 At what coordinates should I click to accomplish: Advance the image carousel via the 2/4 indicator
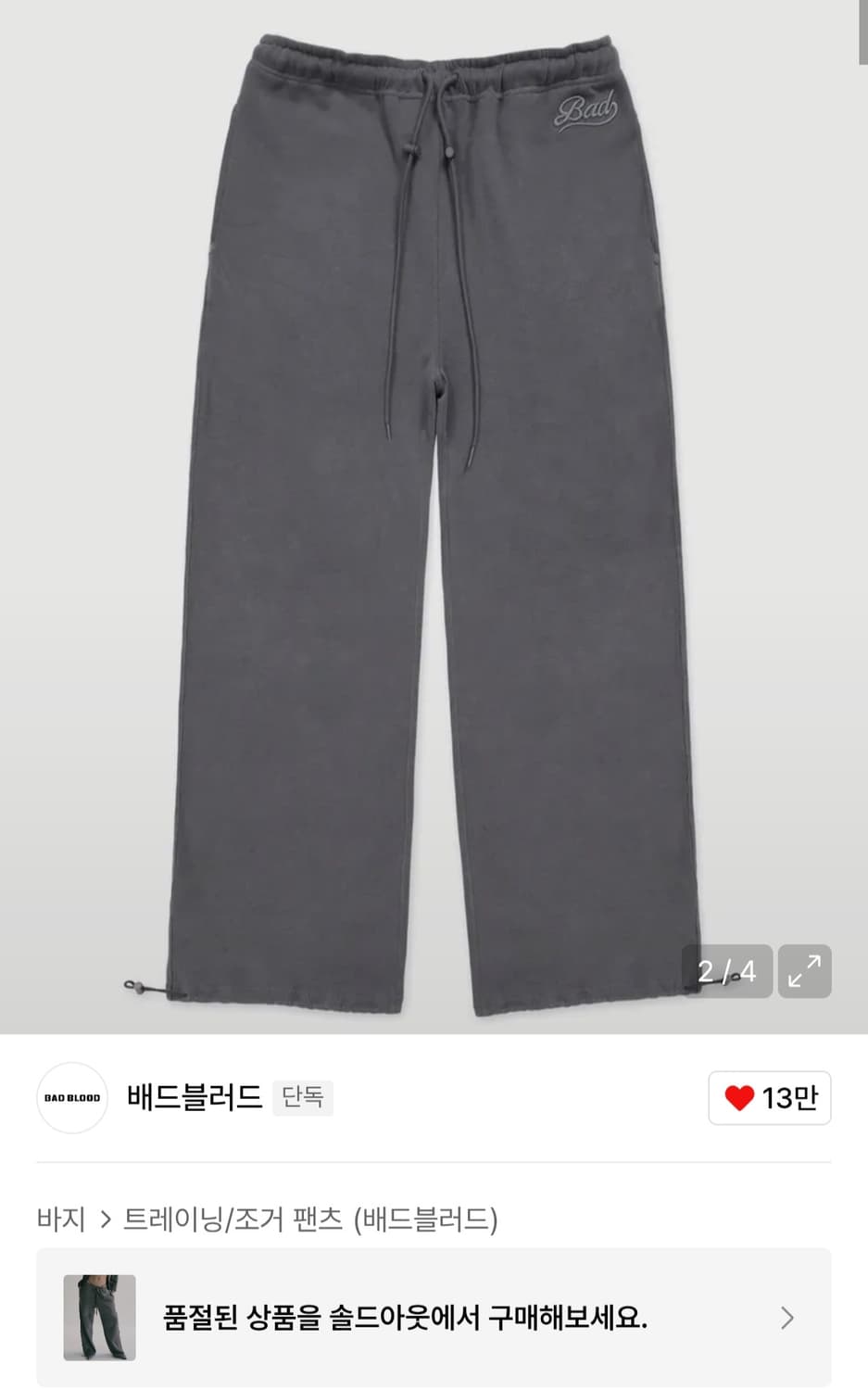point(727,971)
